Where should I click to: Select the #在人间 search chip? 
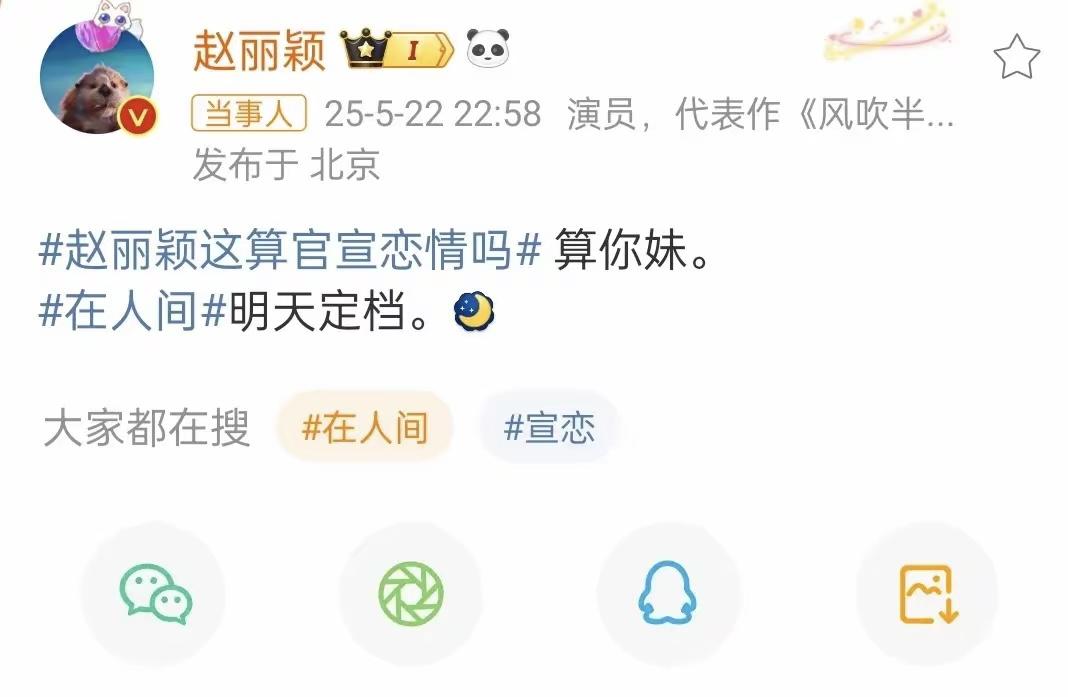click(x=365, y=428)
